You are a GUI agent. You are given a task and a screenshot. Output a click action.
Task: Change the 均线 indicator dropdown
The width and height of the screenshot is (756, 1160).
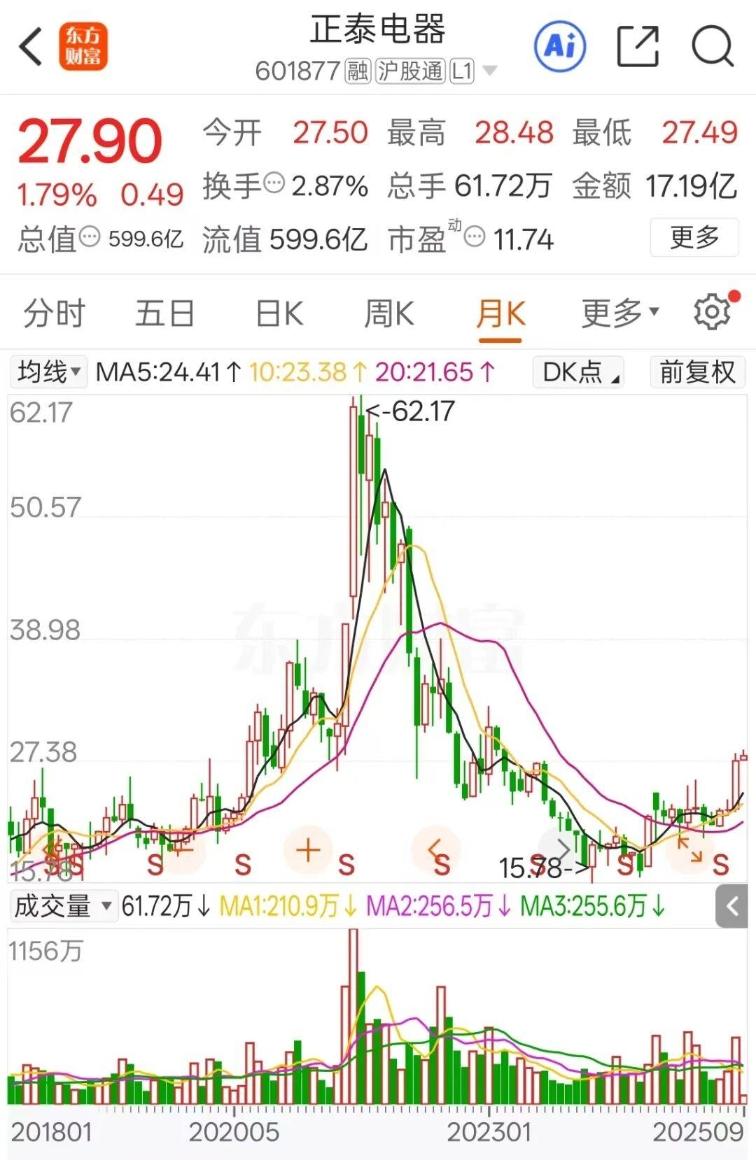(x=50, y=373)
